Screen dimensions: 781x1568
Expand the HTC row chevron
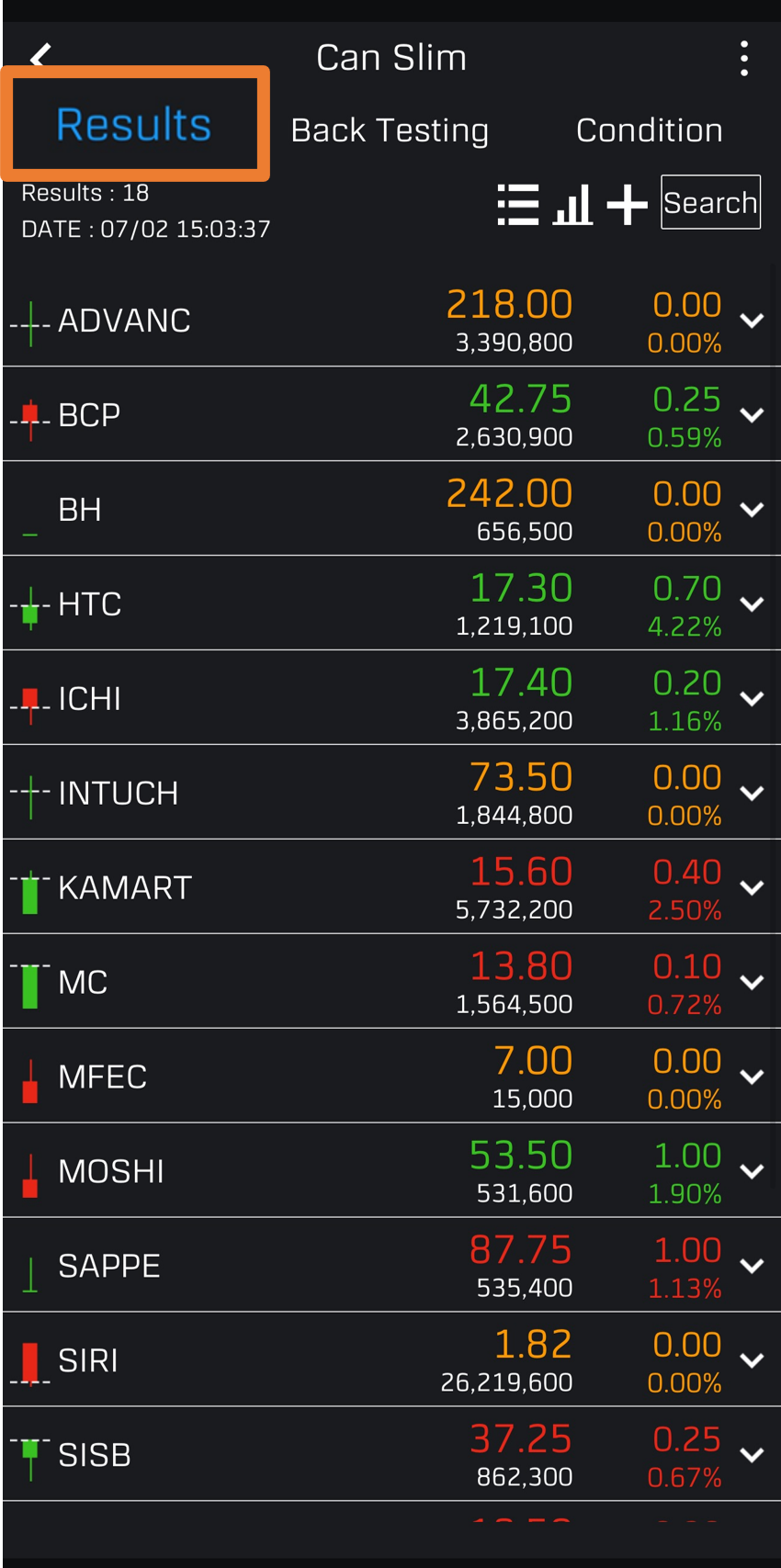point(752,604)
